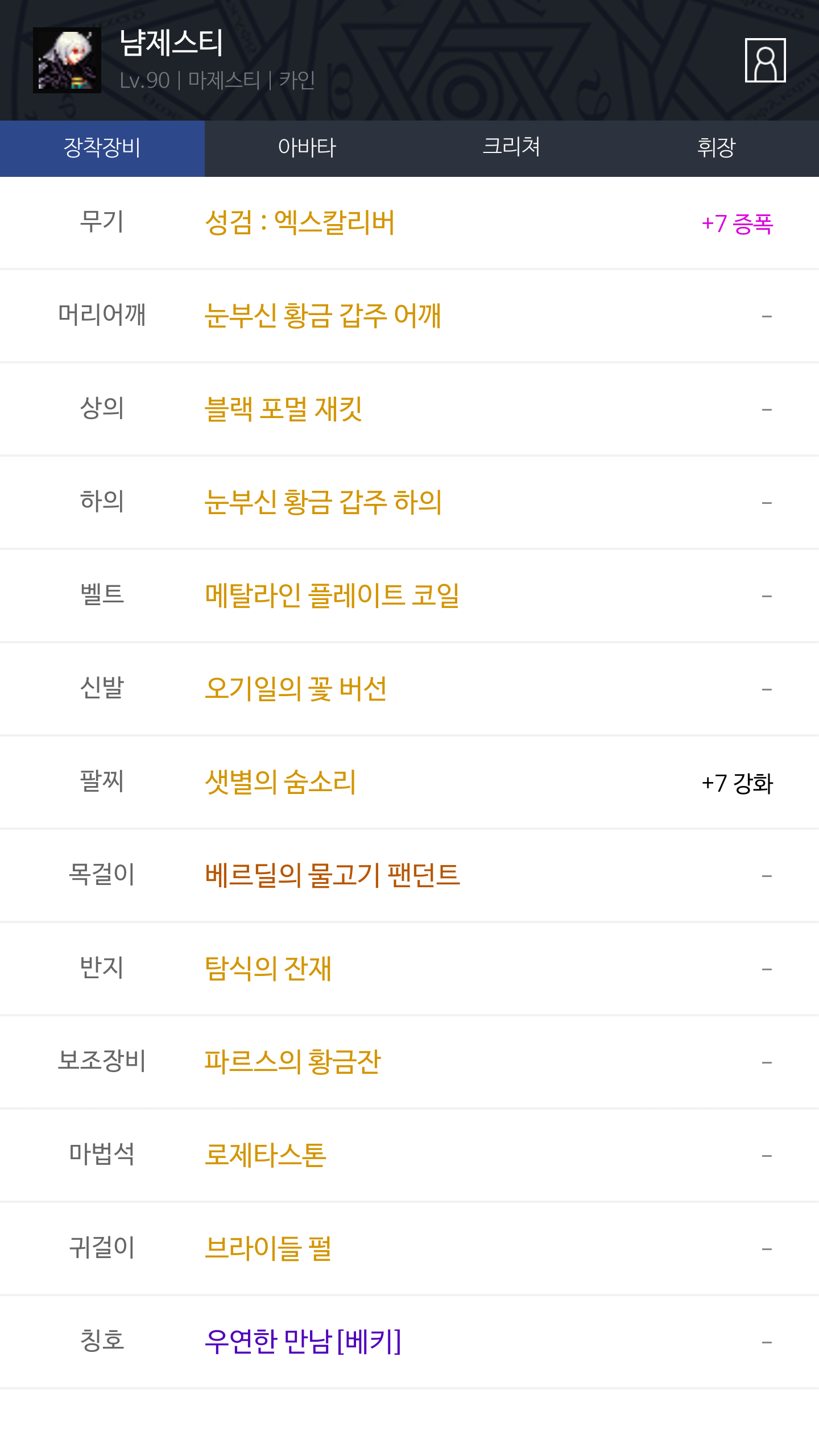Tap the 냠제스티 character avatar
The width and height of the screenshot is (819, 1456).
pyautogui.click(x=67, y=60)
